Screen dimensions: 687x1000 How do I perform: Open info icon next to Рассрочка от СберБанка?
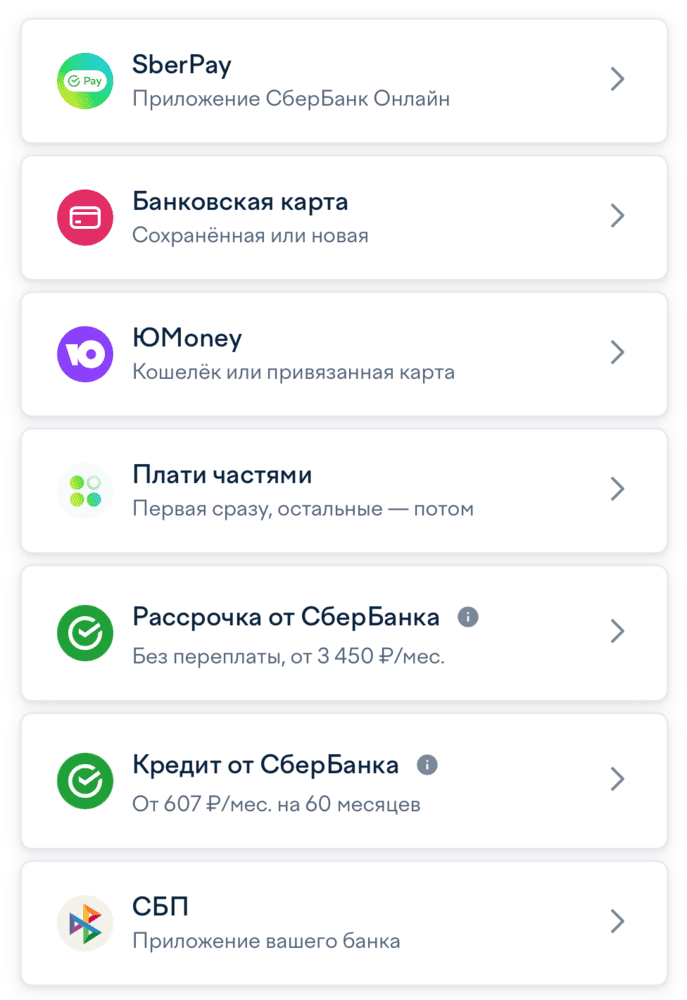pyautogui.click(x=468, y=617)
